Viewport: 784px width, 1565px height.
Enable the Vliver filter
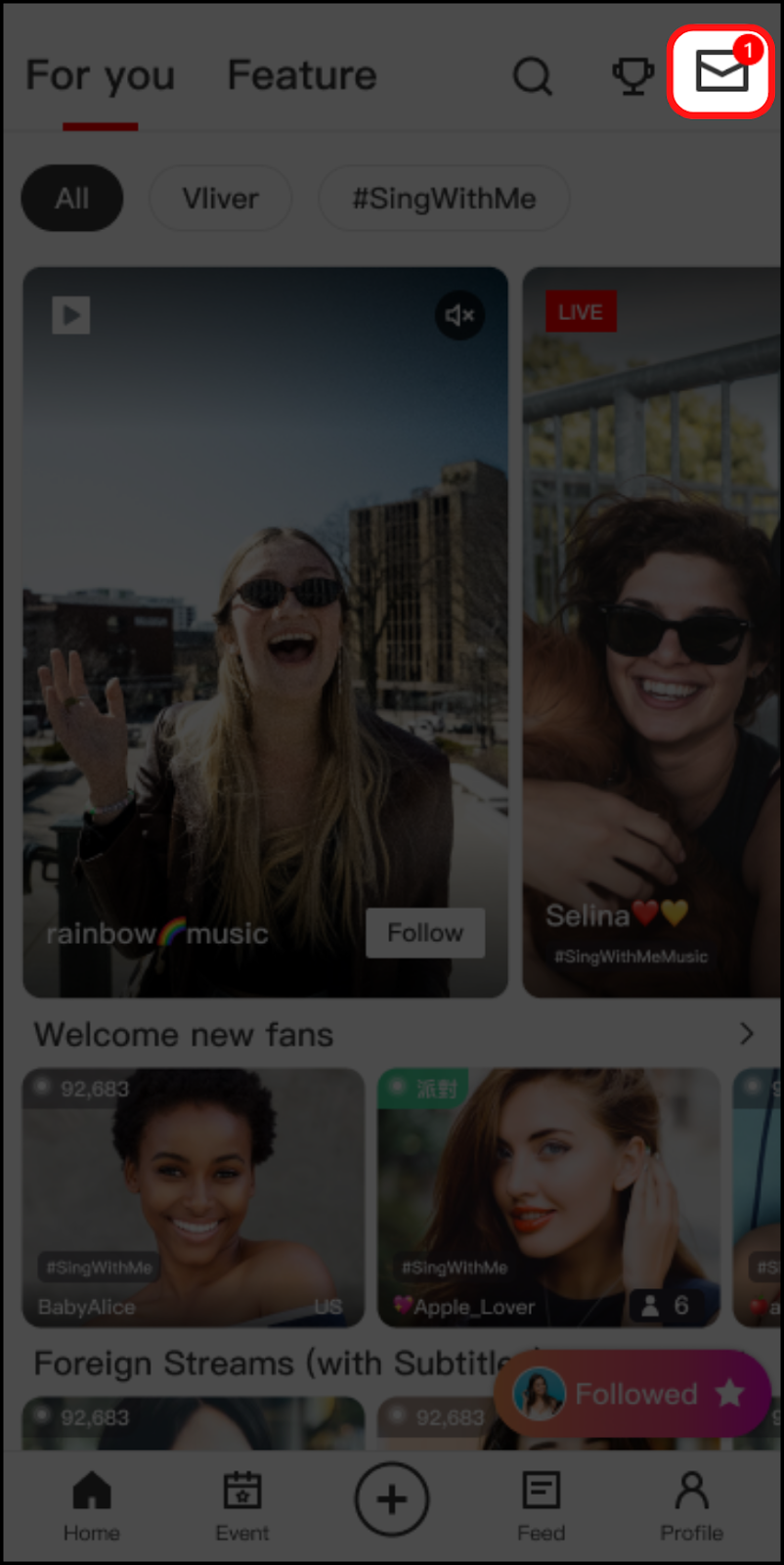[220, 198]
